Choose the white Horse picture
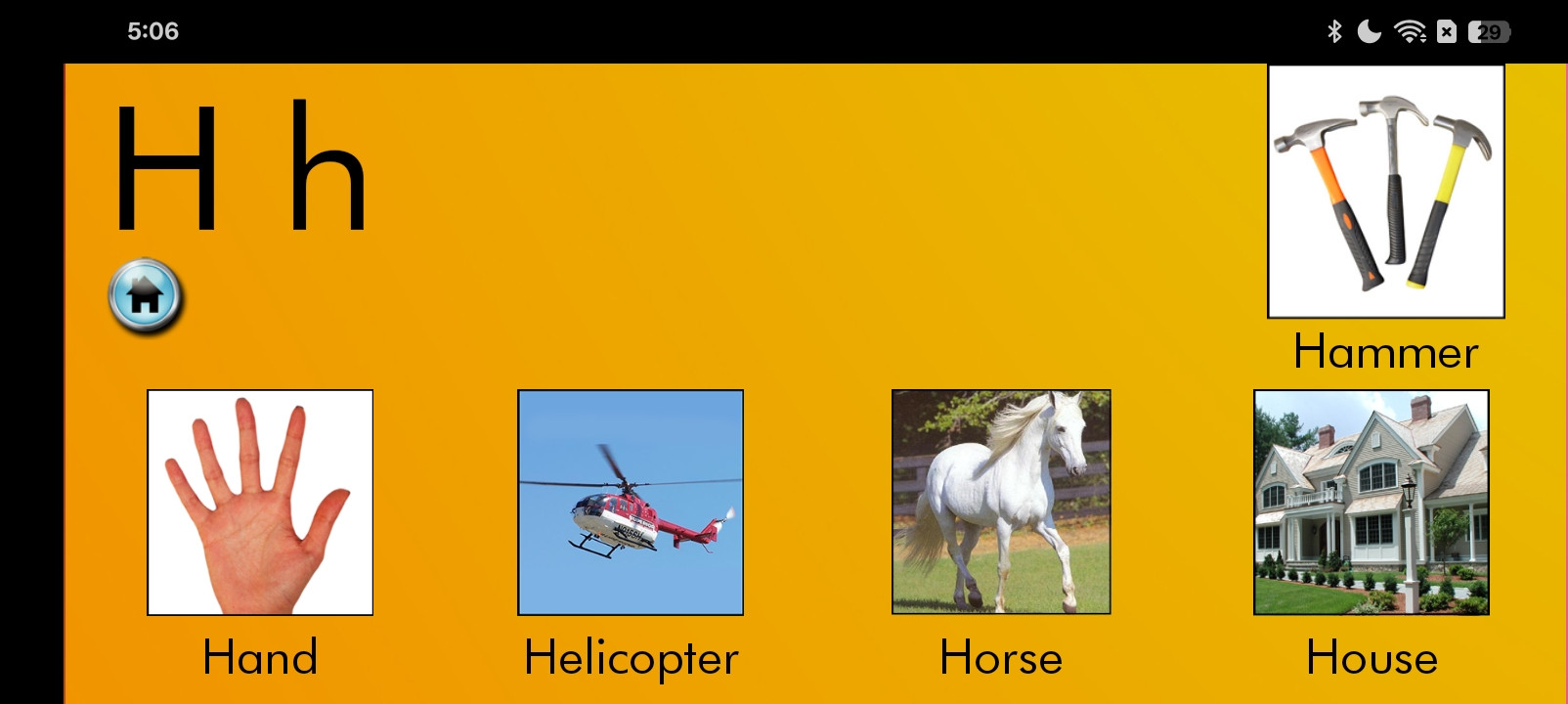 point(1001,502)
